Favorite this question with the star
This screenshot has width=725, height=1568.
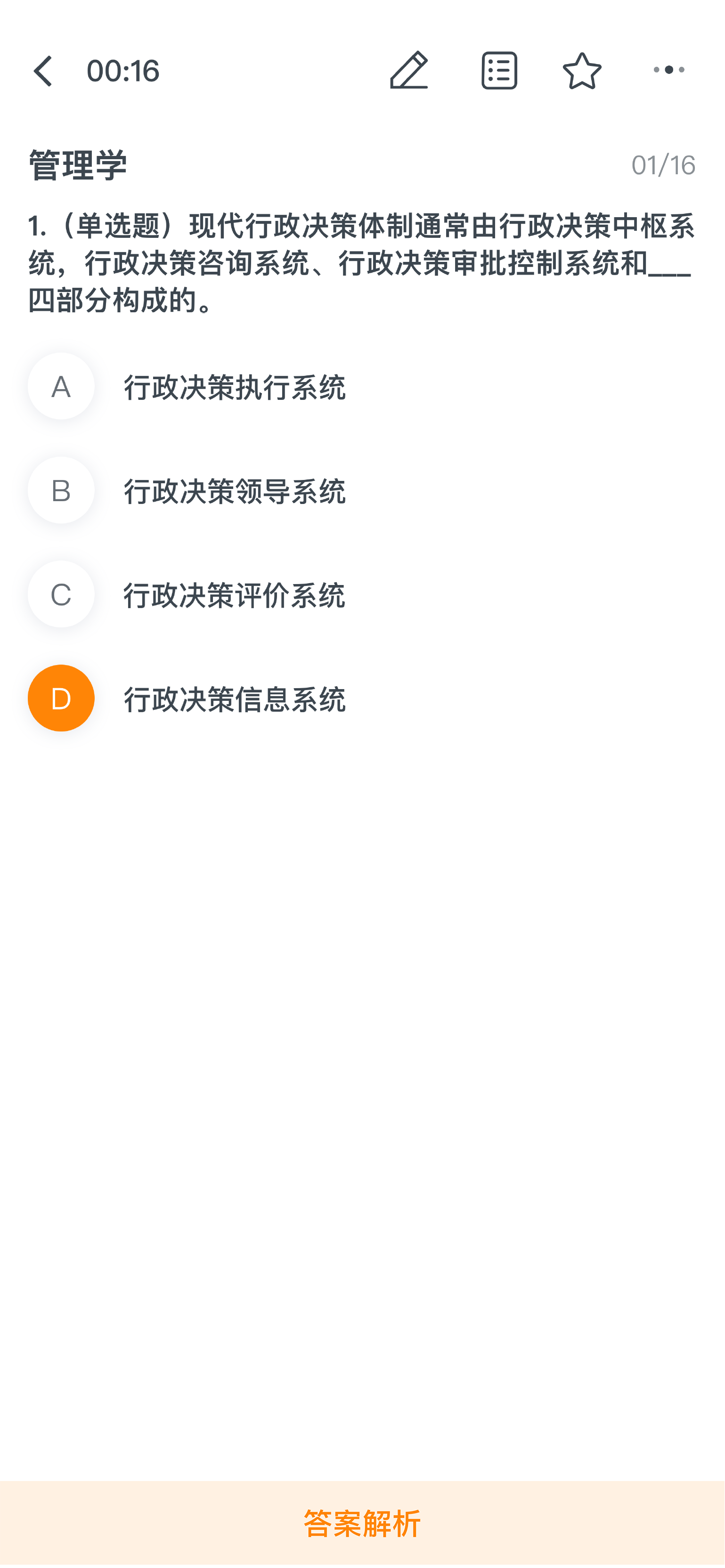pos(582,71)
